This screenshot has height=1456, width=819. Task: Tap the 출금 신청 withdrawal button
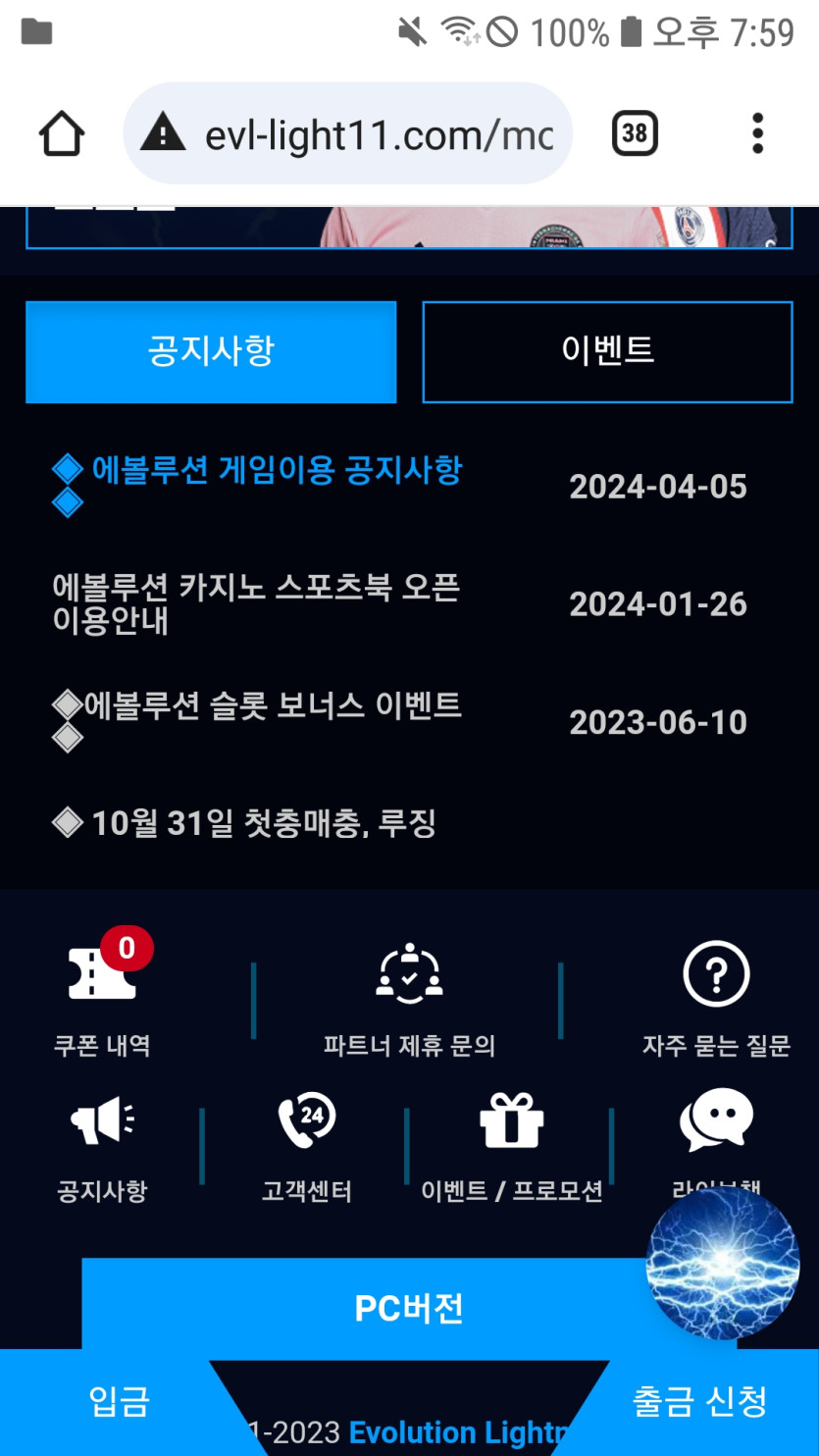click(700, 1402)
